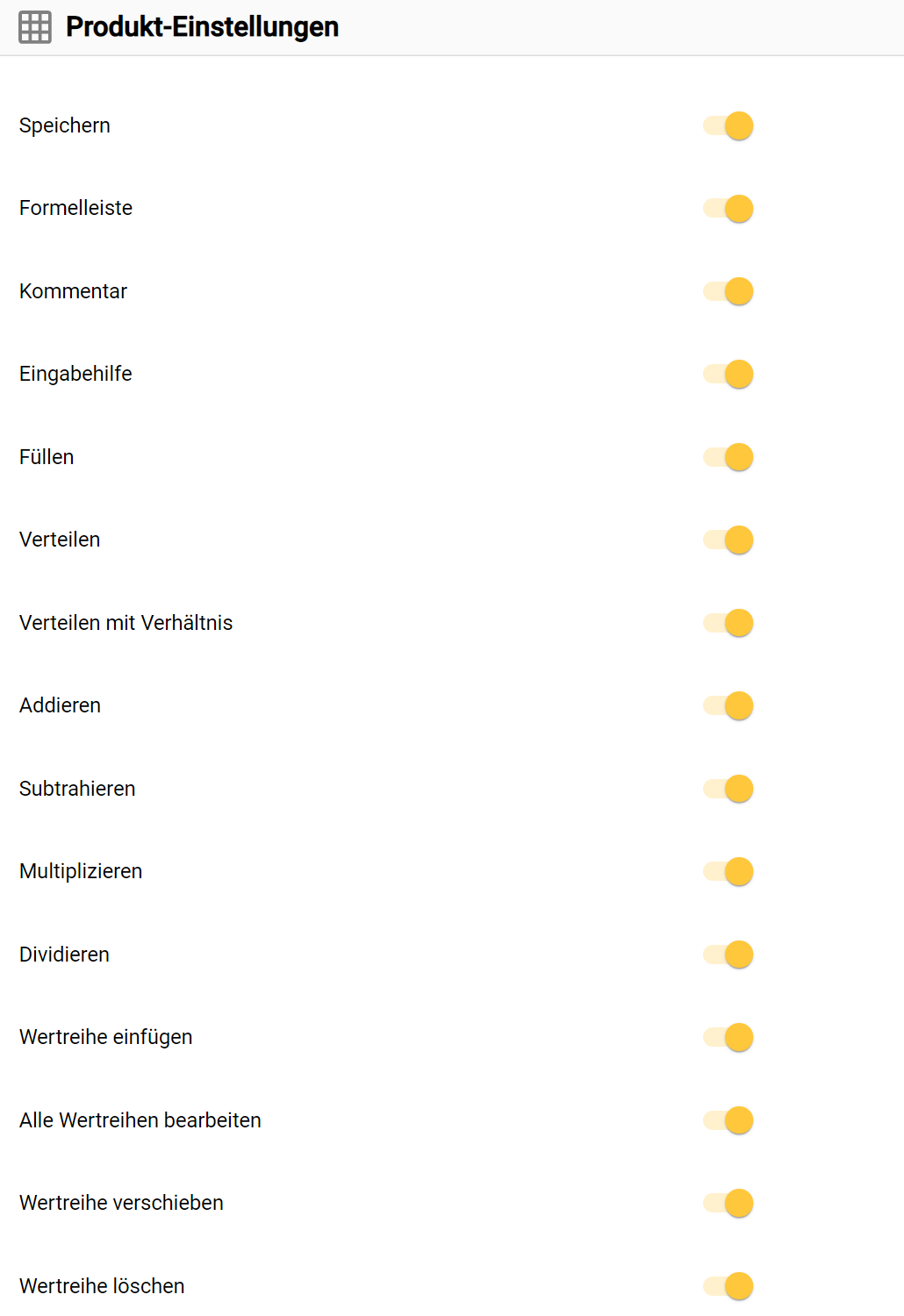The image size is (904, 1316).
Task: Switch off Alle Wertreihen bearbeiten
Action: 728,1120
